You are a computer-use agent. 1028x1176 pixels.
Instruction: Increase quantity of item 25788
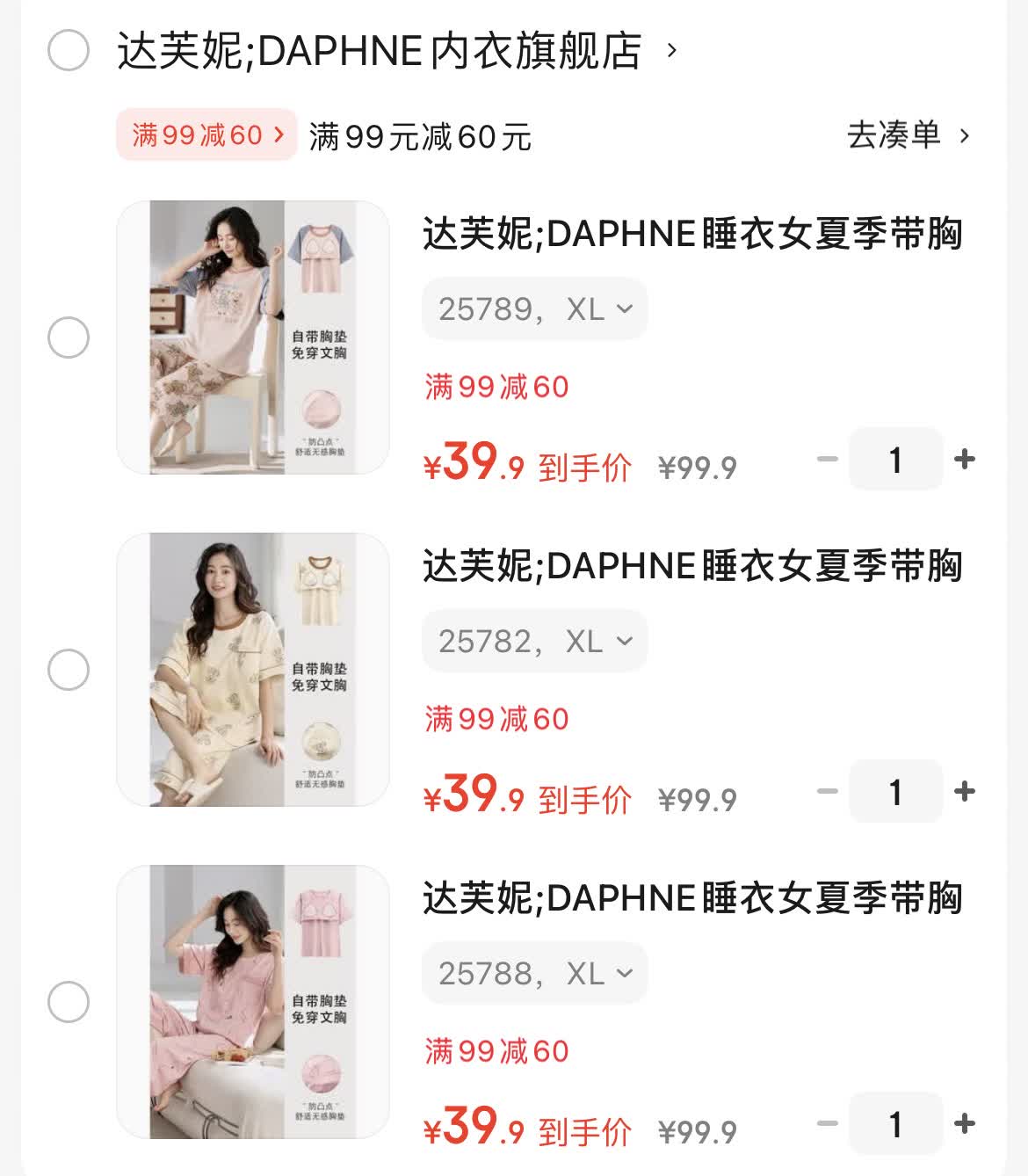(x=966, y=1124)
